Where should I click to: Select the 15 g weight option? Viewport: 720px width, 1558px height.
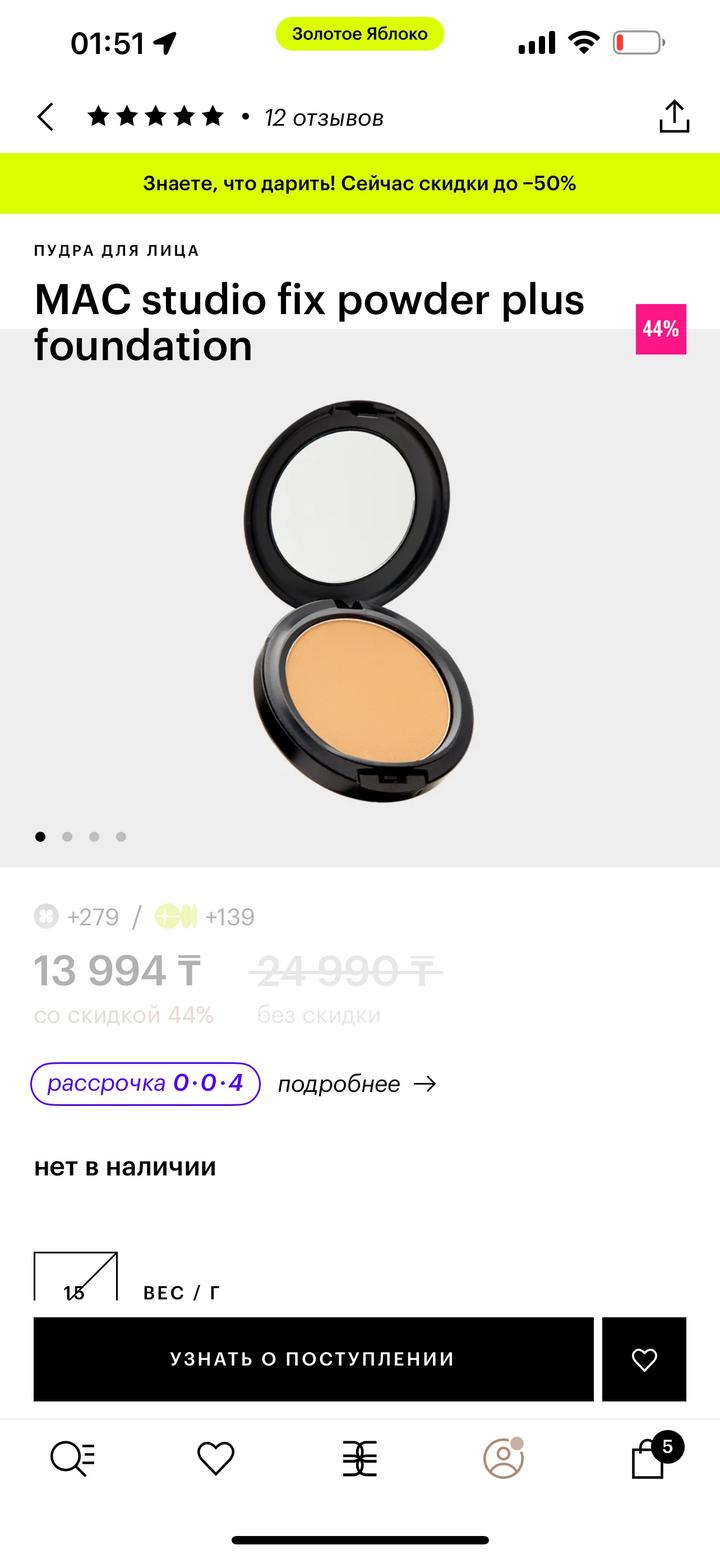coord(76,1277)
